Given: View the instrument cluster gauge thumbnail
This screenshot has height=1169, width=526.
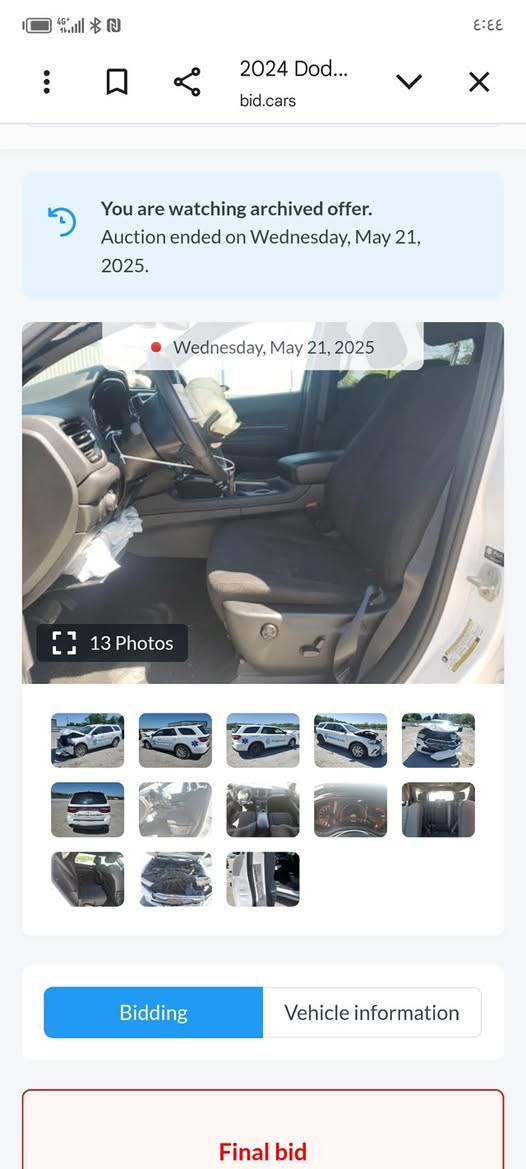Looking at the screenshot, I should pyautogui.click(x=350, y=810).
